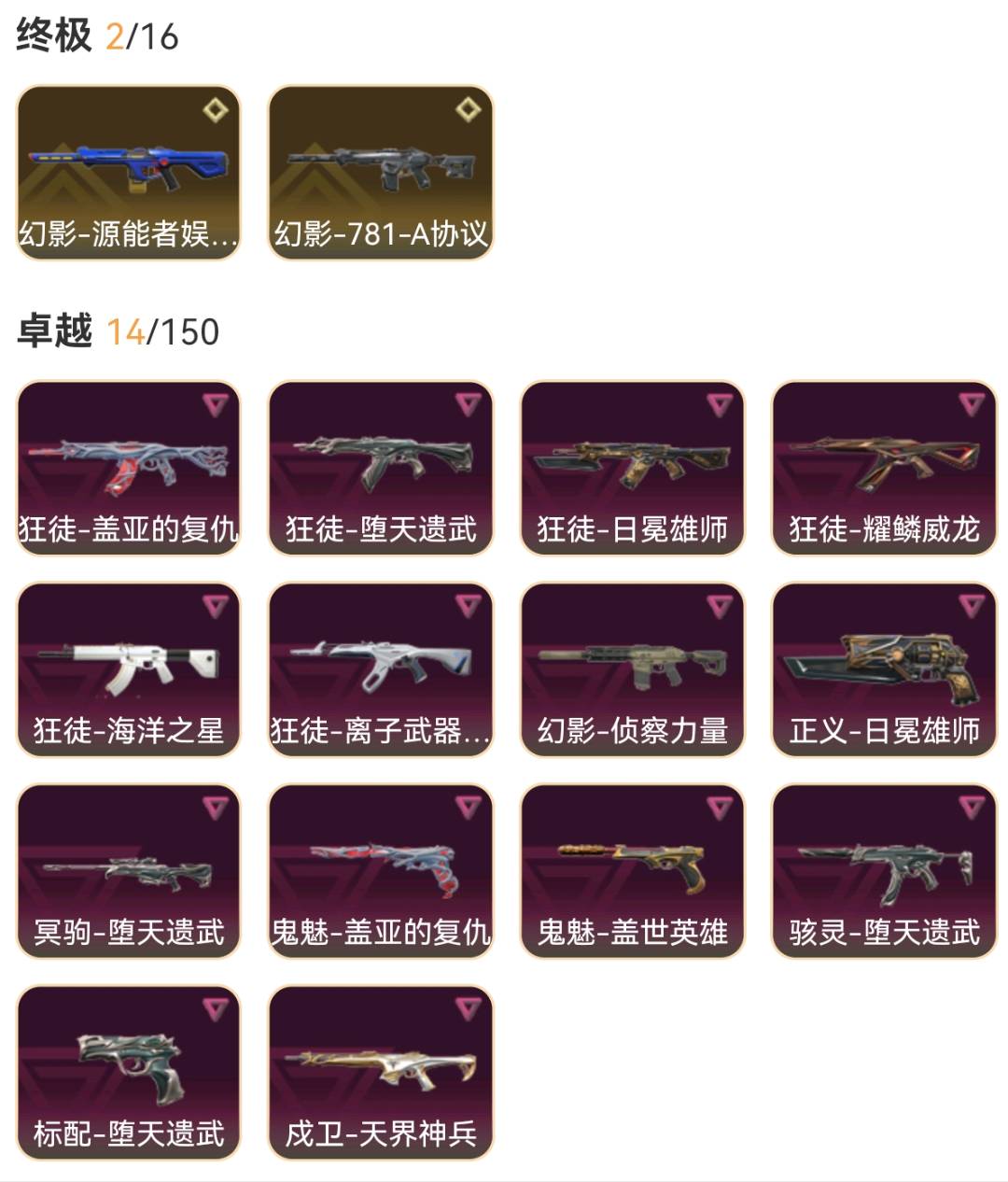This screenshot has height=1182, width=1008.
Task: Open the 正义-日冕雄师 skin card
Action: (x=884, y=669)
